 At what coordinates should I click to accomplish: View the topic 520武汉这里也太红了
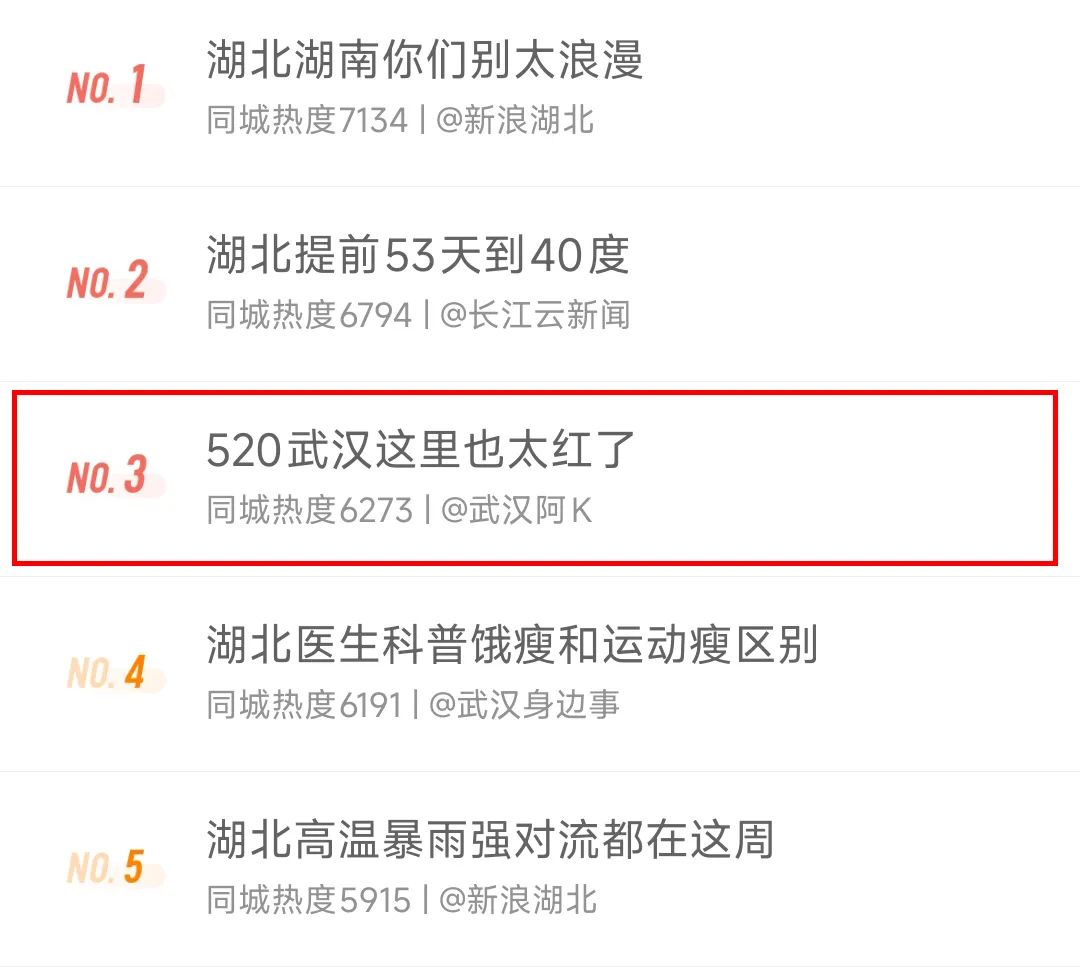pyautogui.click(x=421, y=452)
